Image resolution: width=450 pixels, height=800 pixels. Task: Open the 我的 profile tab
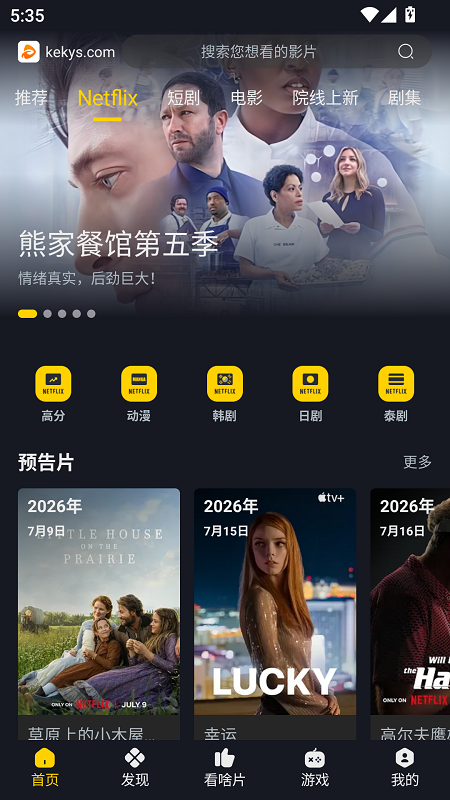tap(405, 768)
